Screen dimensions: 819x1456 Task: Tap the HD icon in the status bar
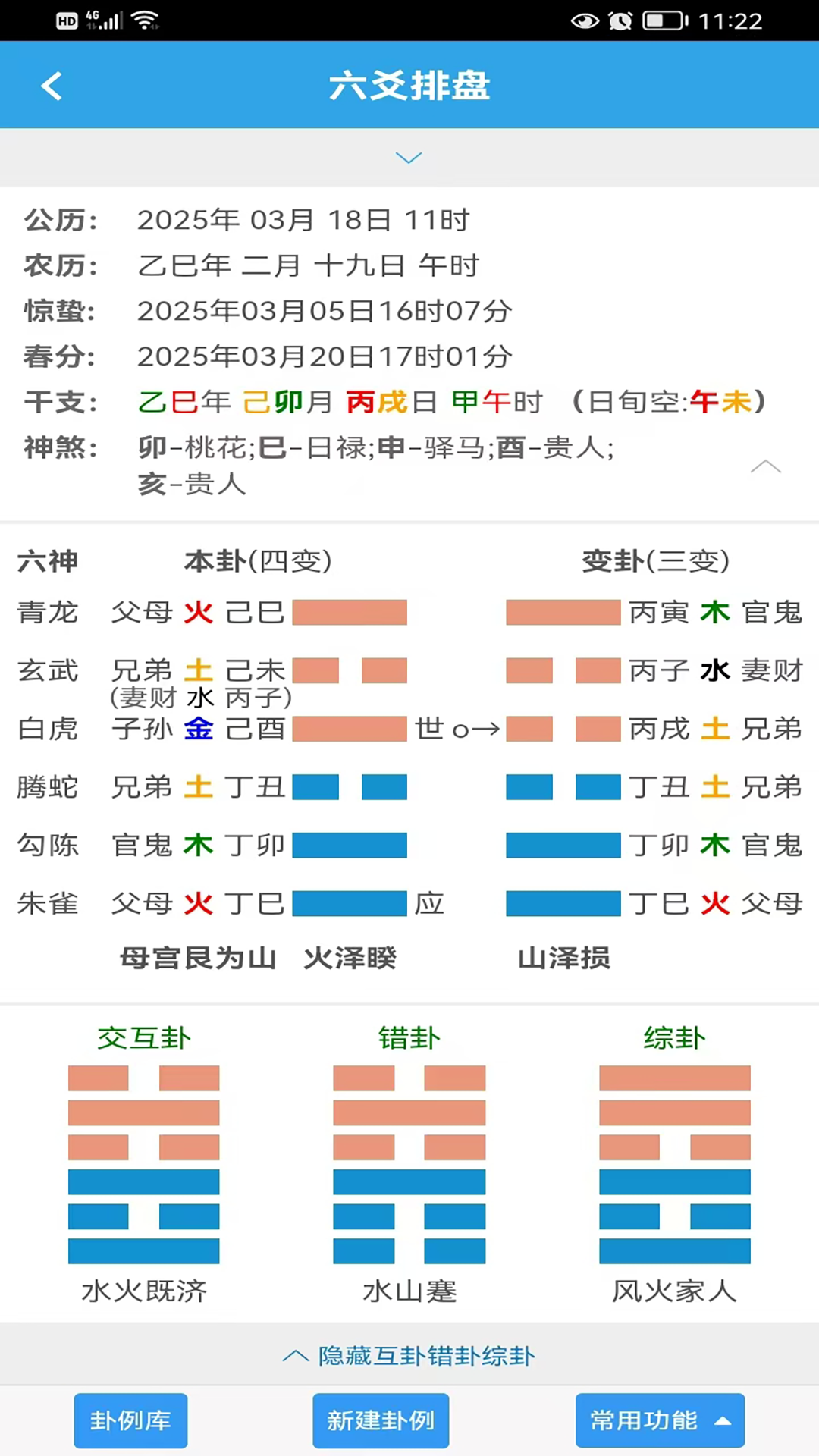tap(67, 20)
